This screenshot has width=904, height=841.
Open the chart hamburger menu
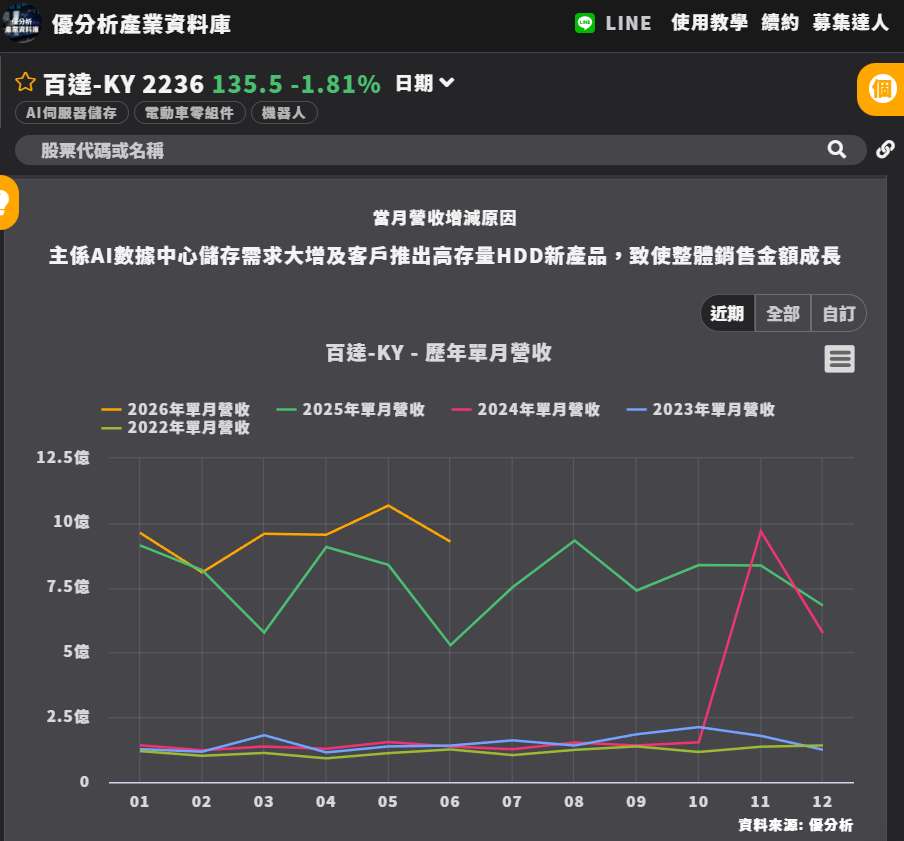point(839,359)
